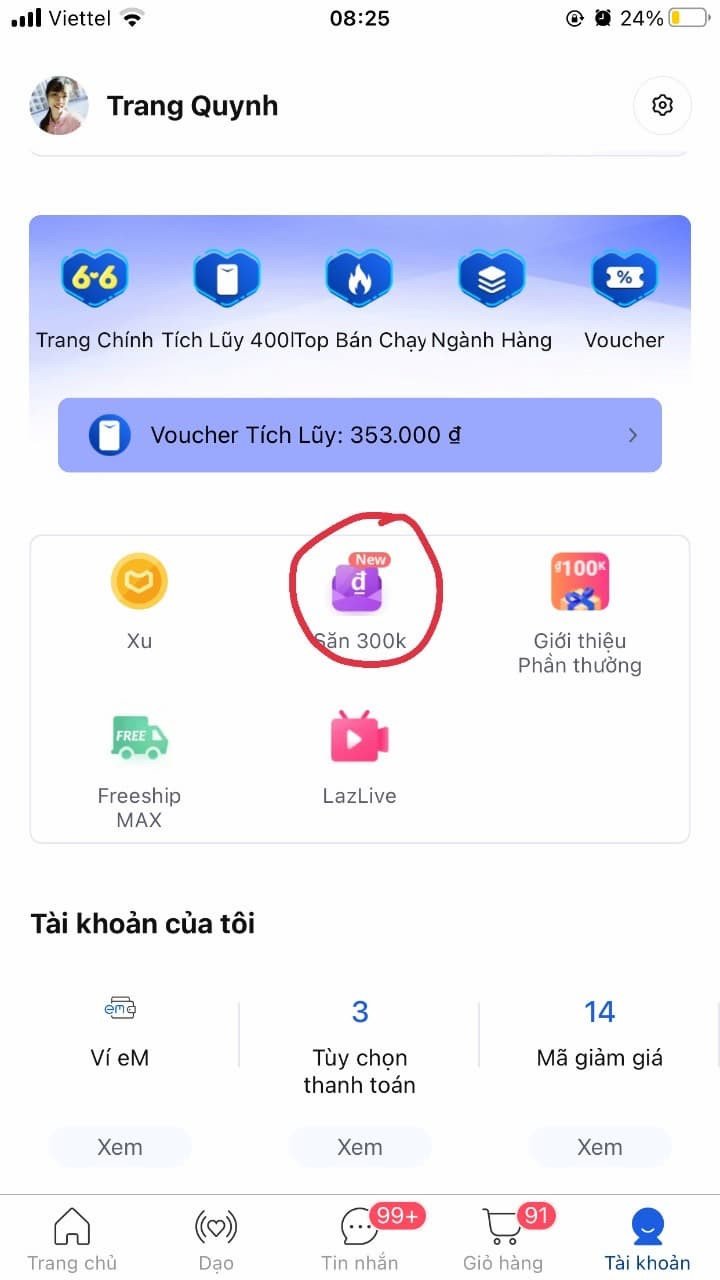Tap Trang Quynh profile avatar
Screen dimensions: 720x1280
(x=59, y=105)
